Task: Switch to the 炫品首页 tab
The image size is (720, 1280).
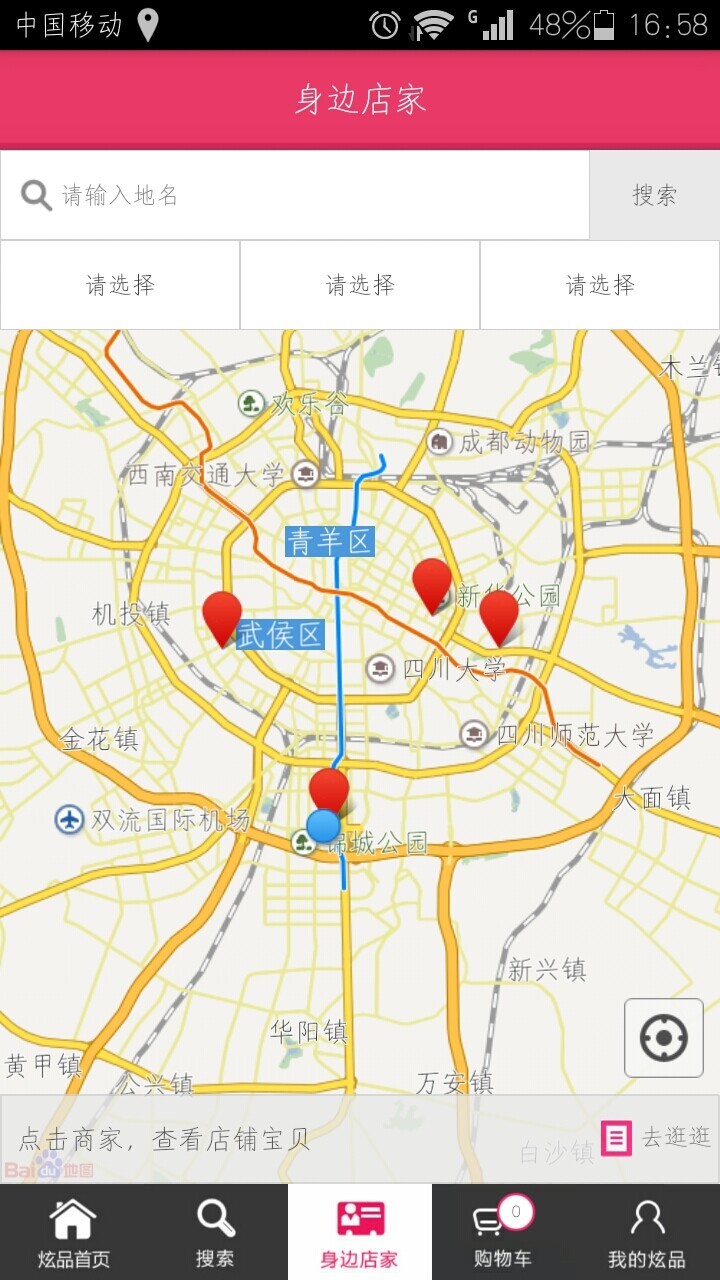Action: click(x=73, y=1232)
